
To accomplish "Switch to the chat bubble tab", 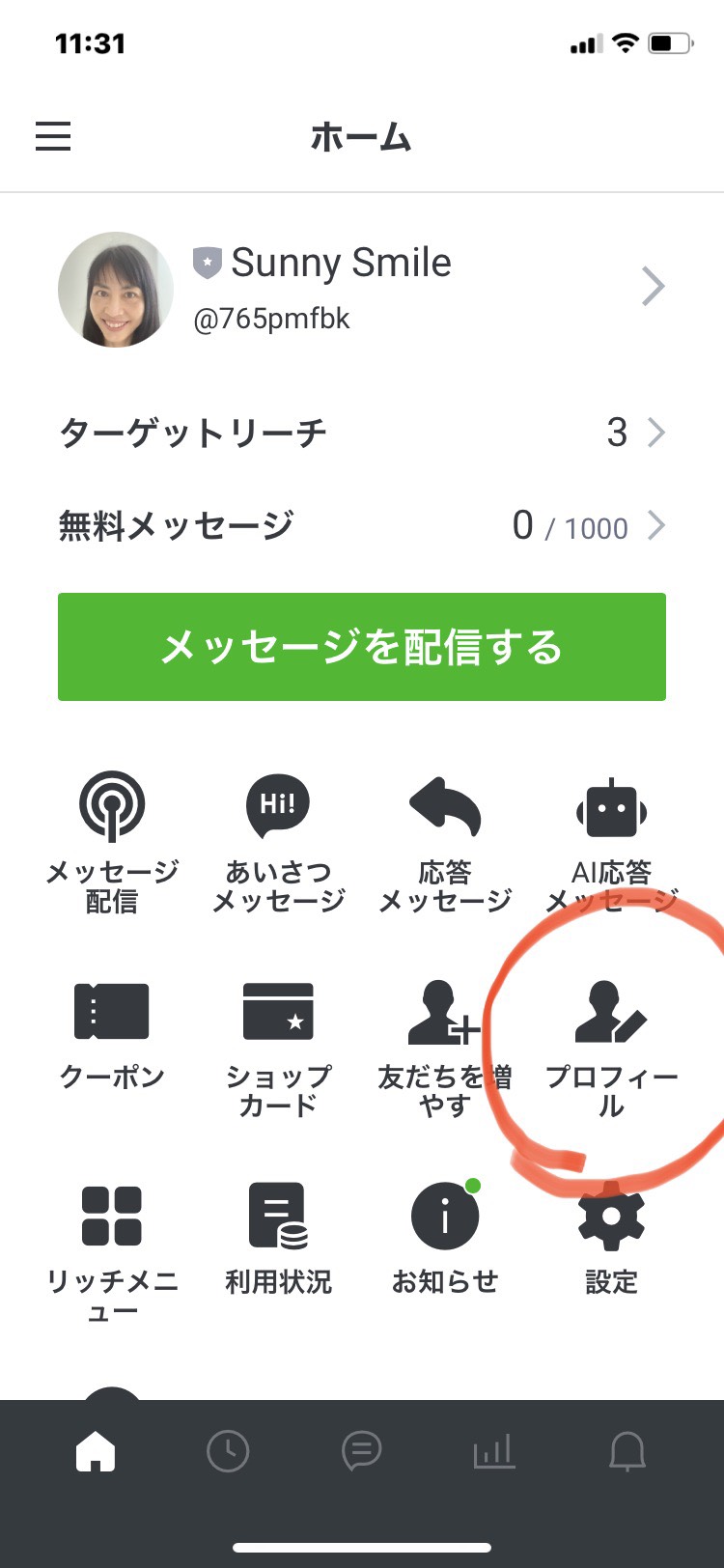I will coord(362,1451).
